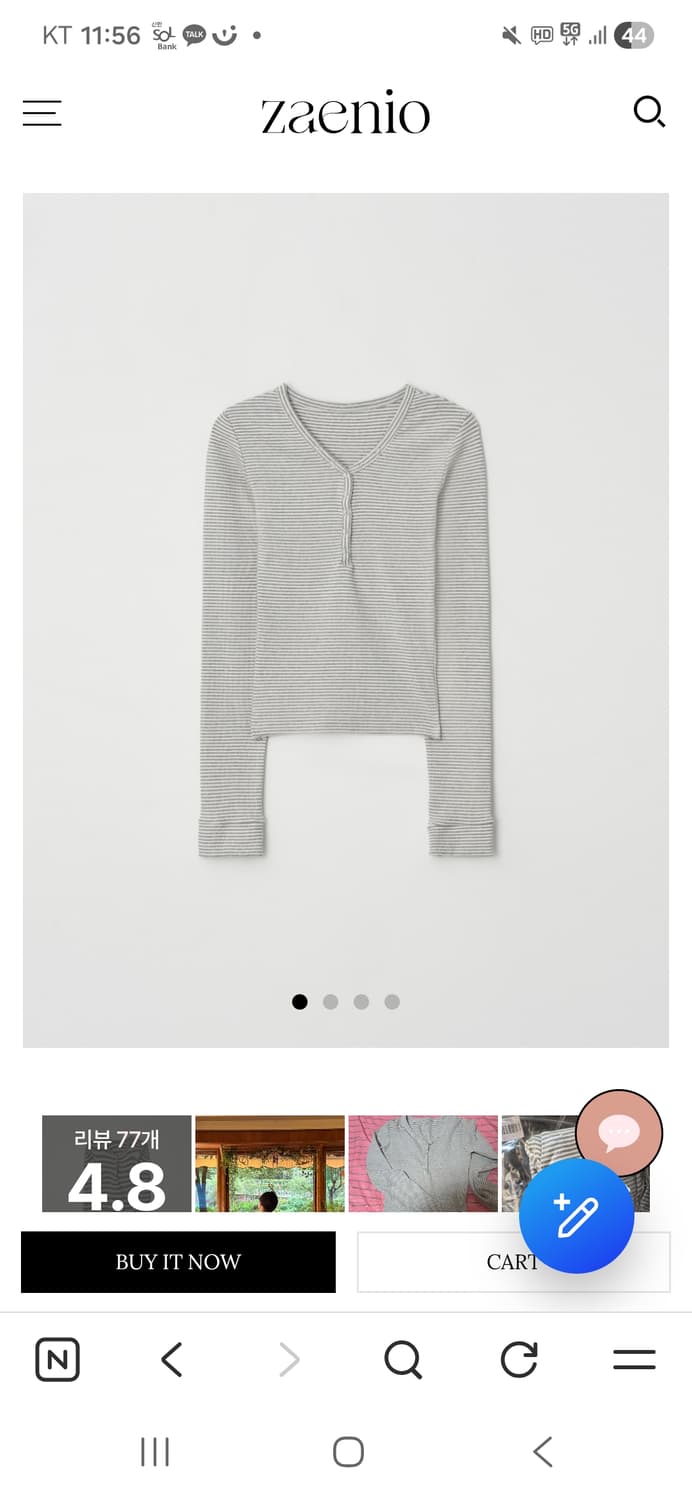Image resolution: width=692 pixels, height=1500 pixels.
Task: Open the review photo with the garden window
Action: [x=269, y=1164]
